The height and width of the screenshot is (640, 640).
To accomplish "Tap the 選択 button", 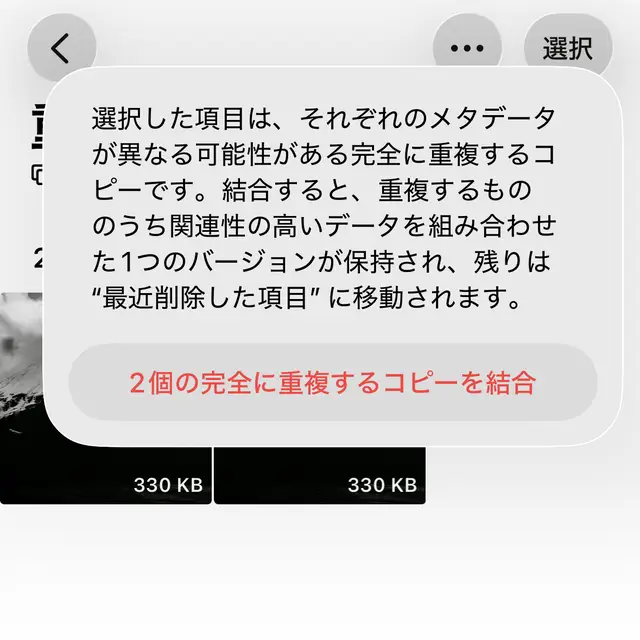I will coord(567,48).
